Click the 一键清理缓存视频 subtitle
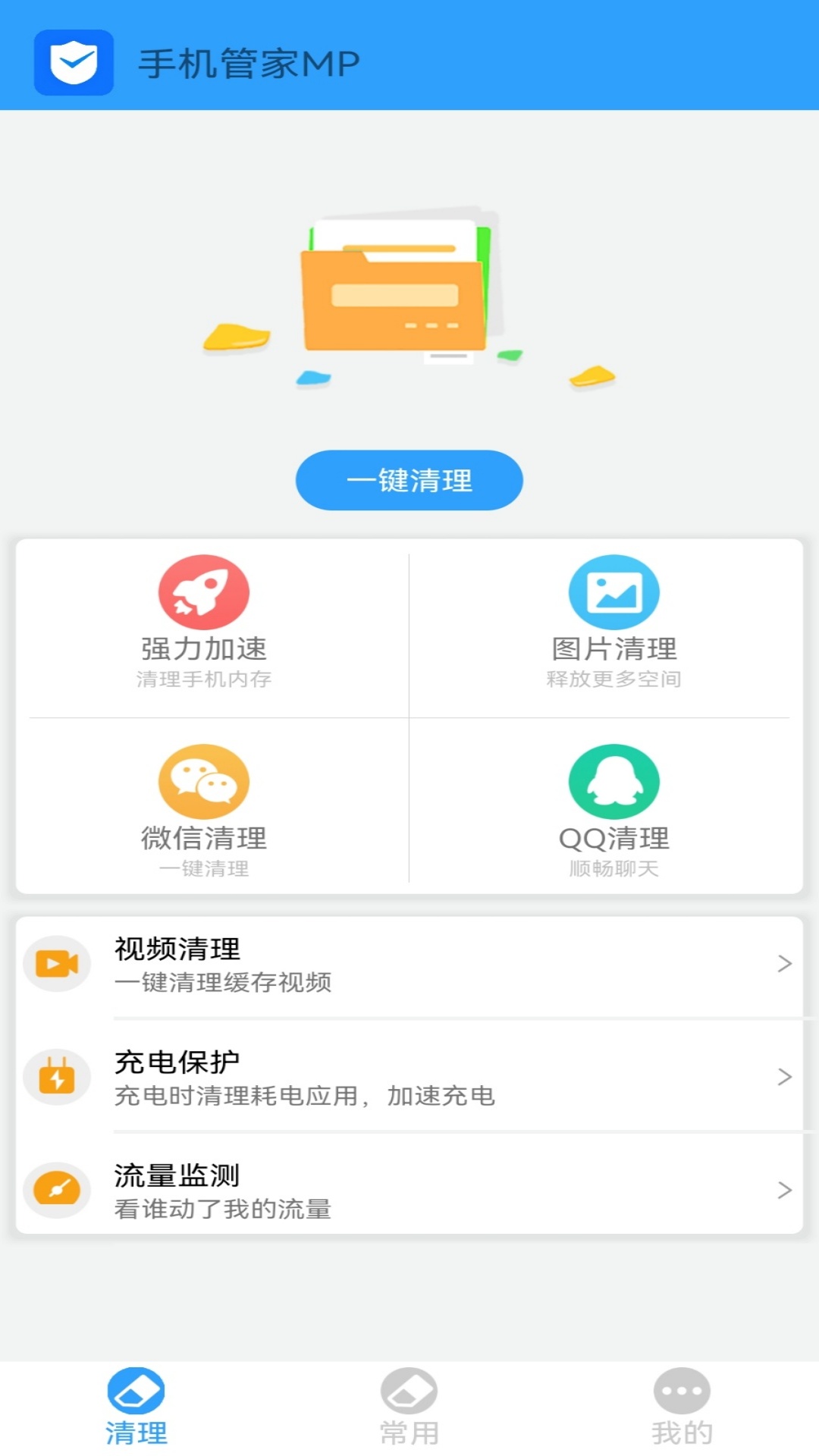Image resolution: width=819 pixels, height=1456 pixels. 224,984
